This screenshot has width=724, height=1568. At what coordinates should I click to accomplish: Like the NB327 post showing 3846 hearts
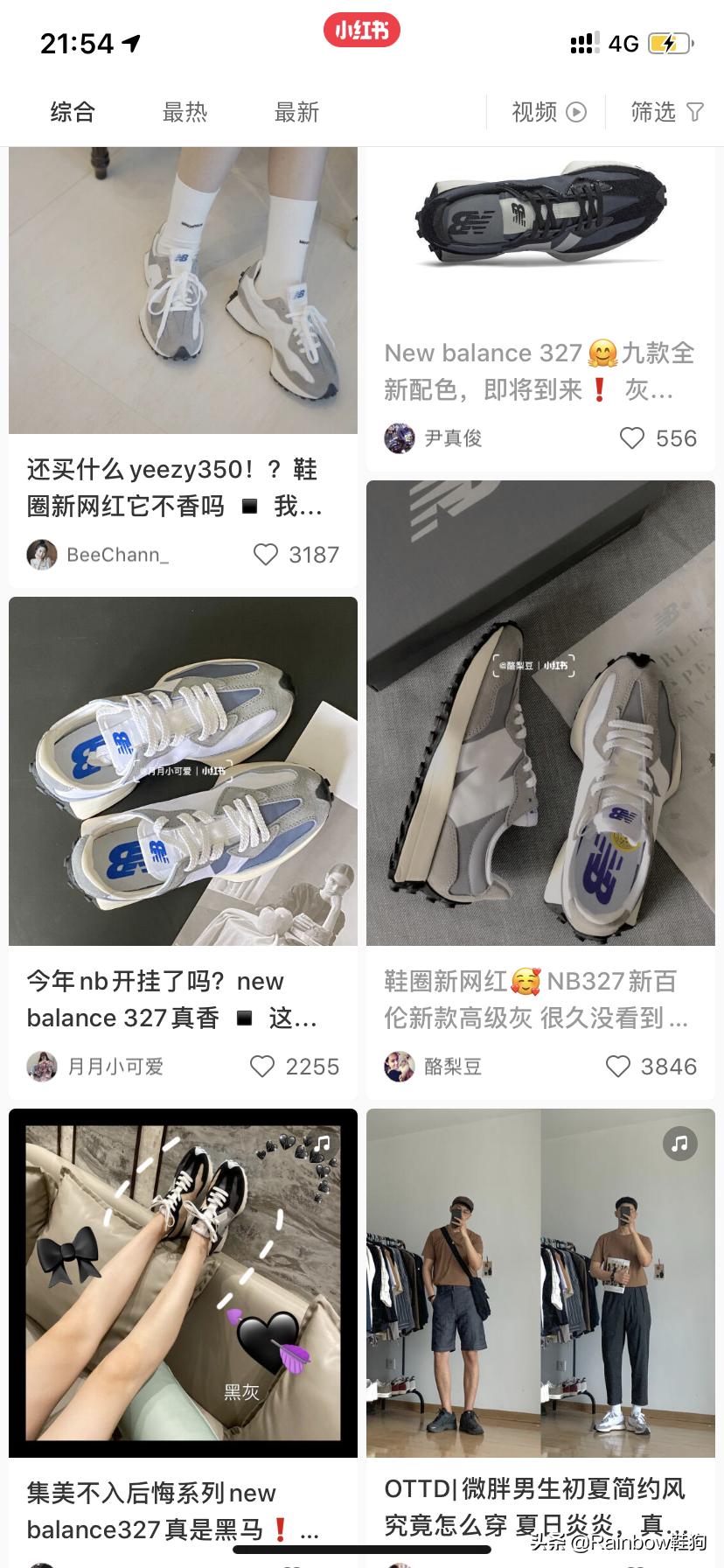(619, 1066)
